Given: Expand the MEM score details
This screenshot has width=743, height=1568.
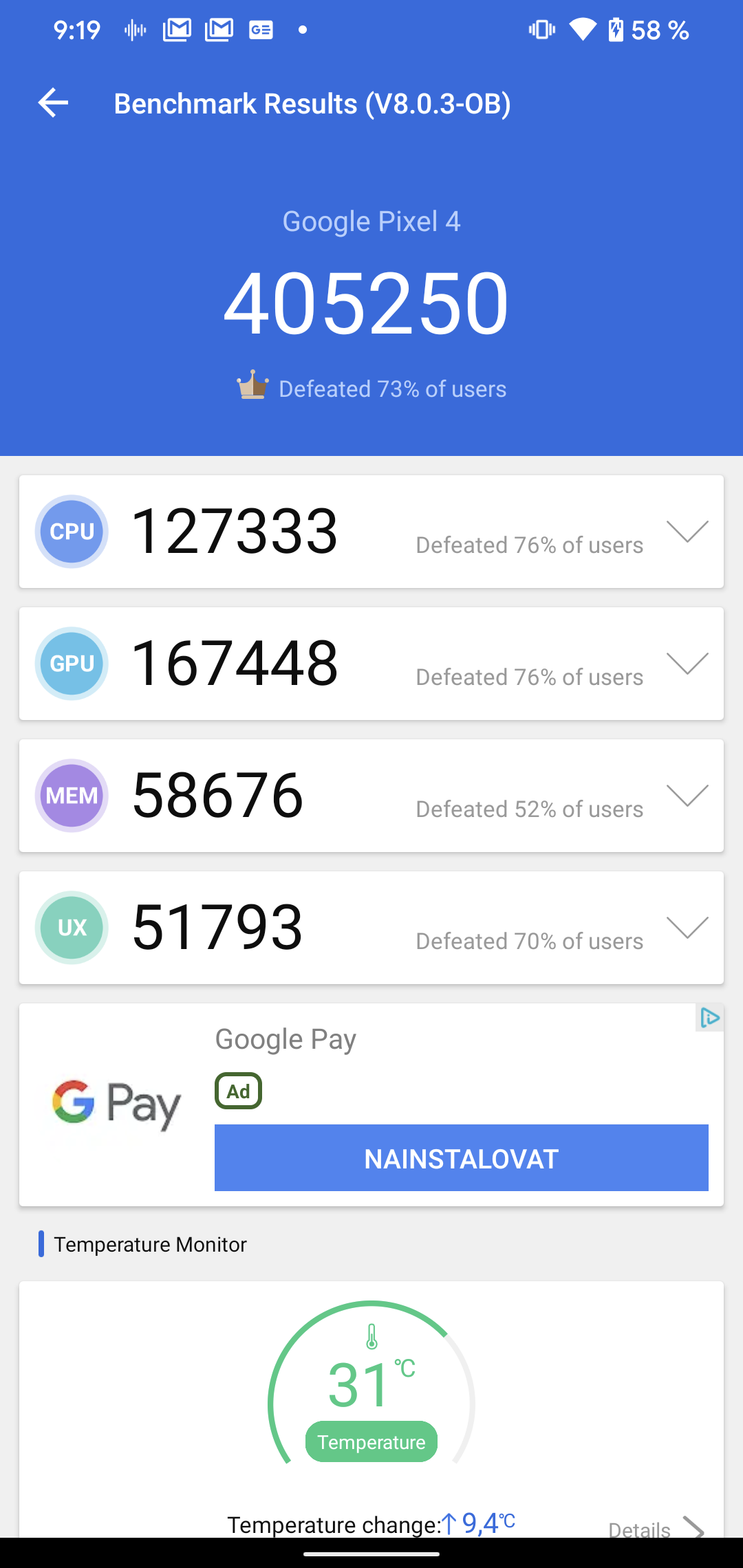Looking at the screenshot, I should click(687, 796).
